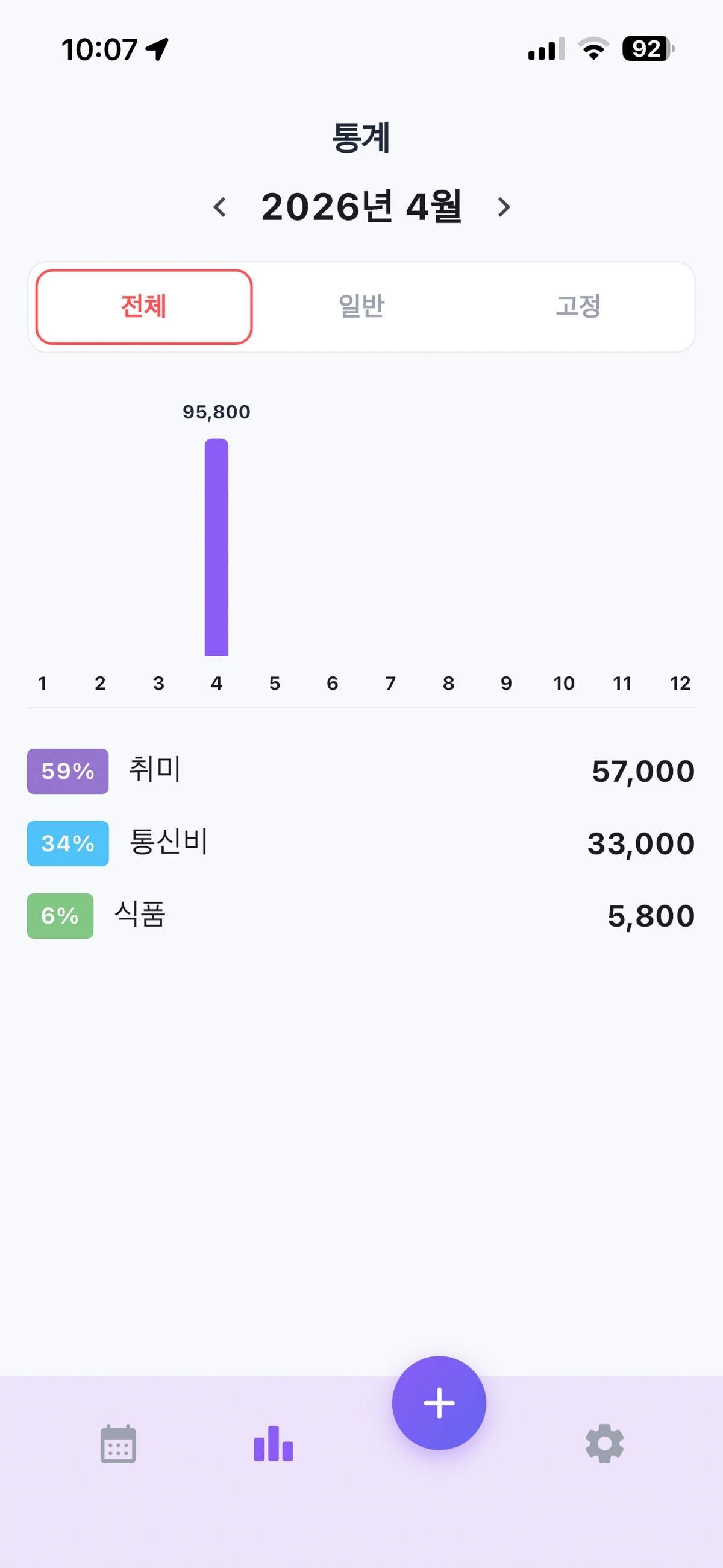The height and width of the screenshot is (1568, 723).
Task: Open month picker by tapping 2026년 4월
Action: (361, 207)
